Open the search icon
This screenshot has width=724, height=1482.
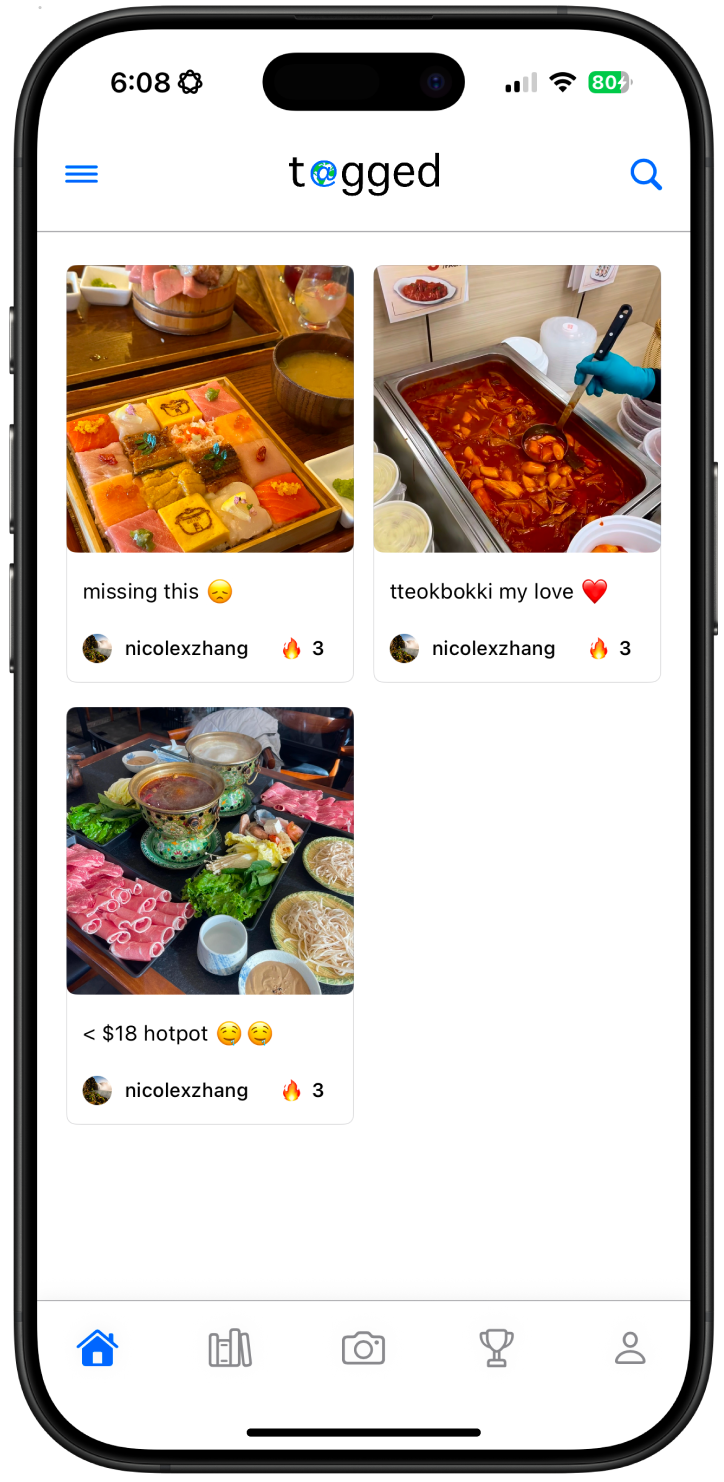646,175
